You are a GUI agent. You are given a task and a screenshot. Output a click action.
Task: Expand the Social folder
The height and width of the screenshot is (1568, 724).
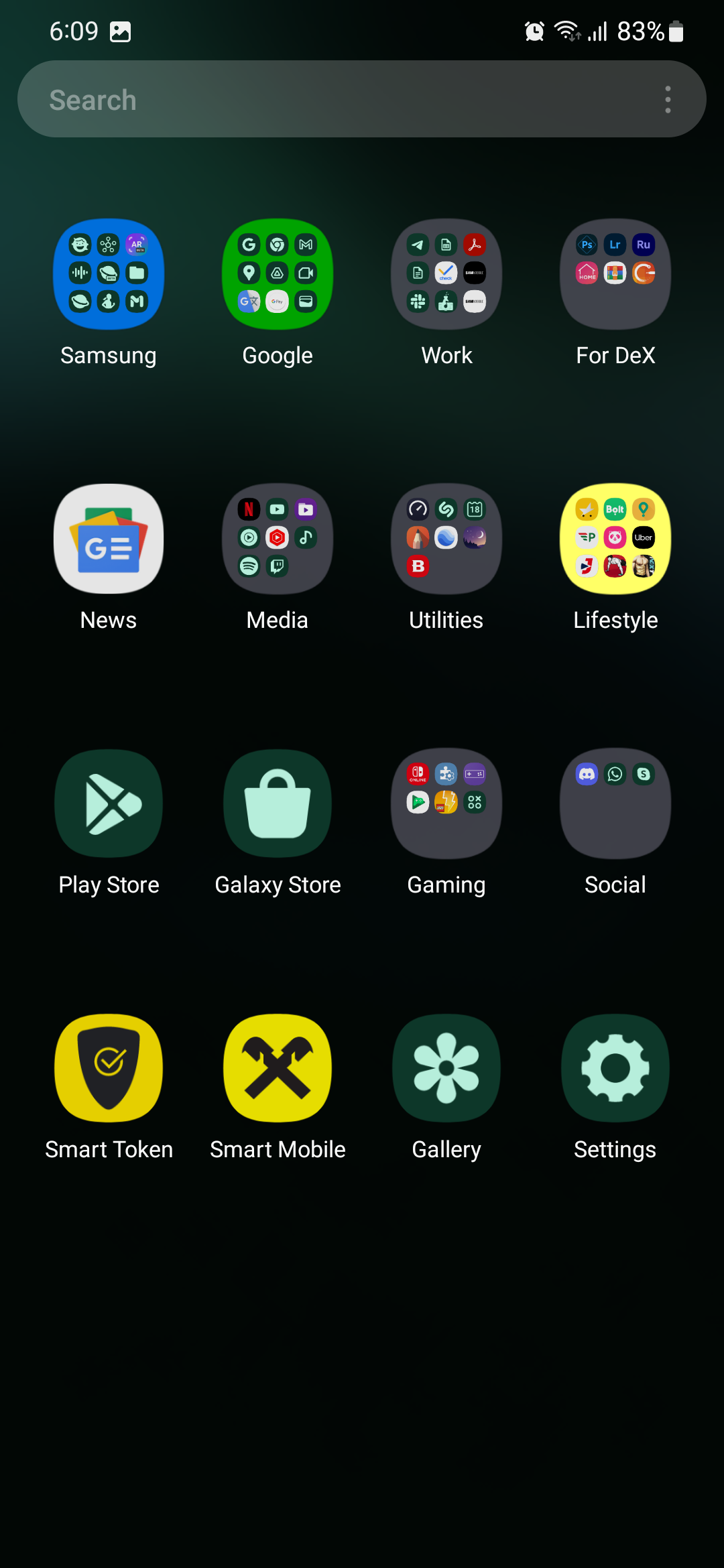pyautogui.click(x=615, y=803)
